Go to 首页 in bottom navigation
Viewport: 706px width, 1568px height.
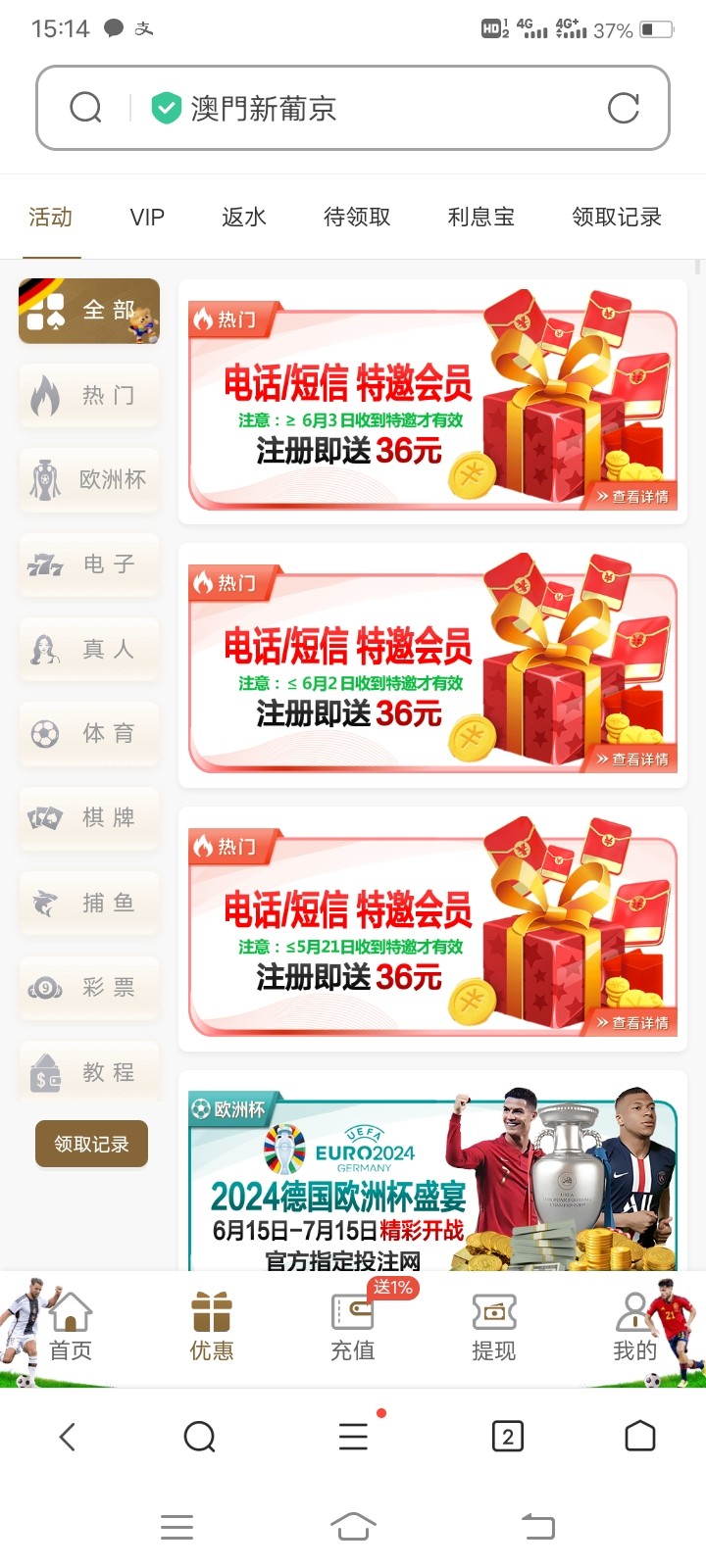[x=71, y=1328]
